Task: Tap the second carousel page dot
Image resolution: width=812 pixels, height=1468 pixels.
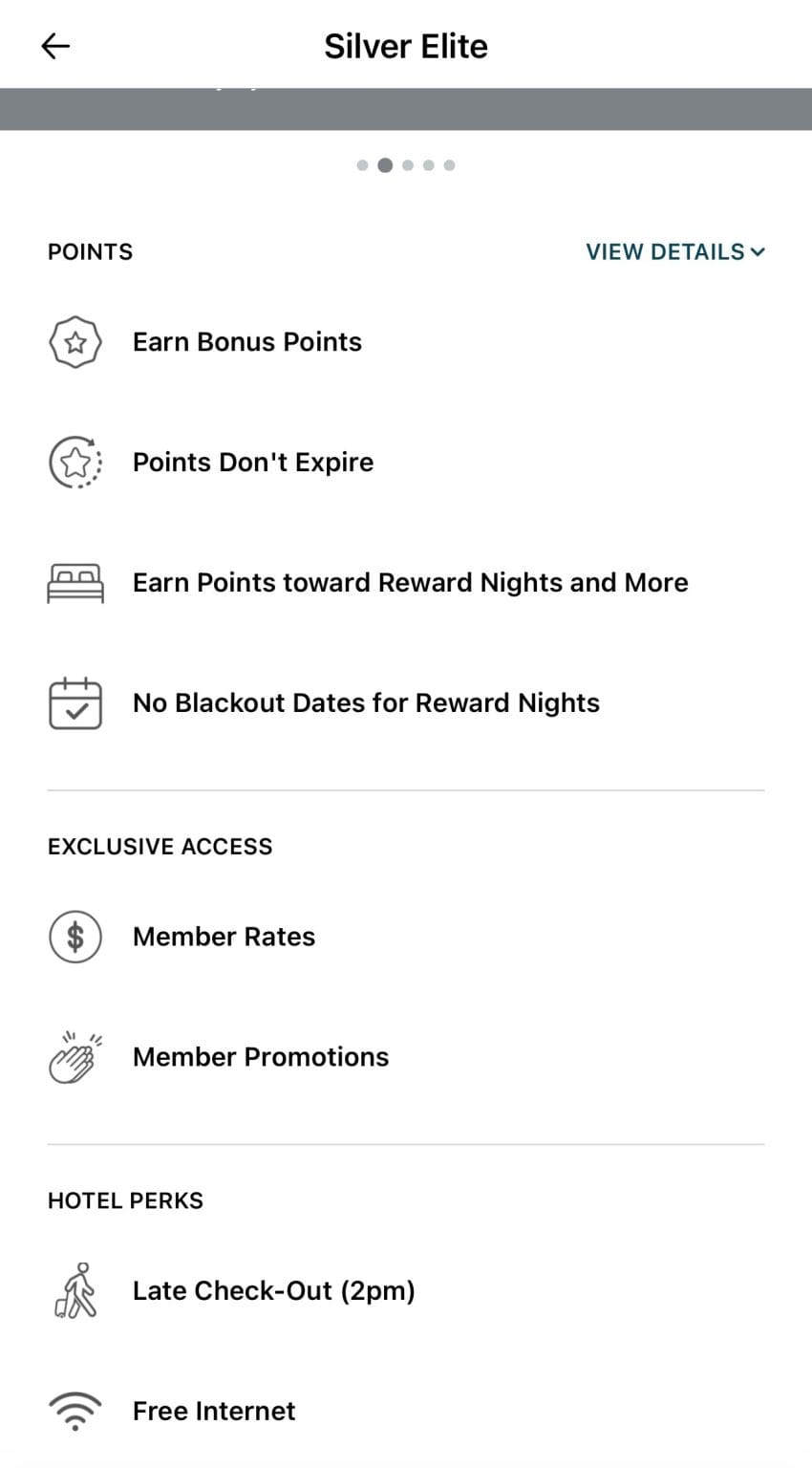Action: click(x=385, y=164)
